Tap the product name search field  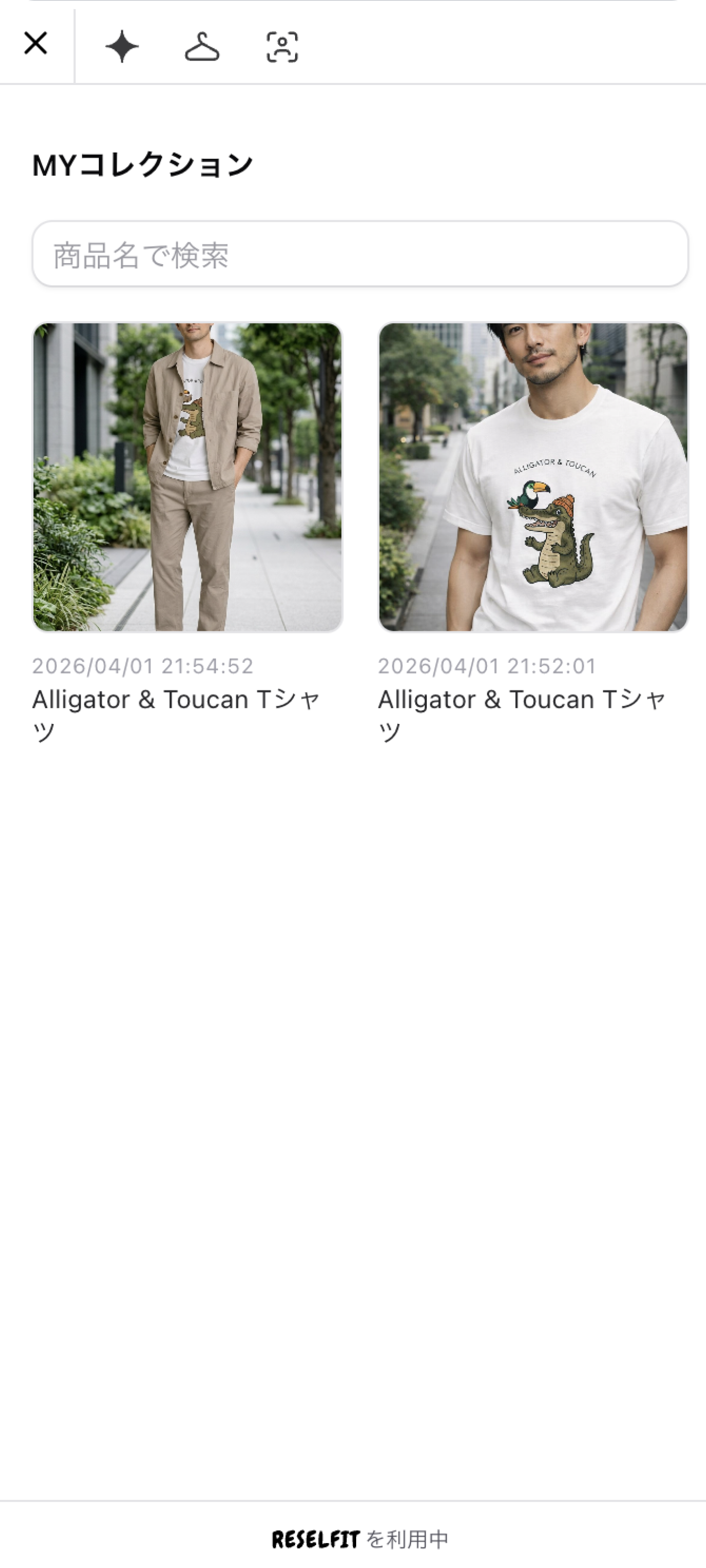pos(360,254)
